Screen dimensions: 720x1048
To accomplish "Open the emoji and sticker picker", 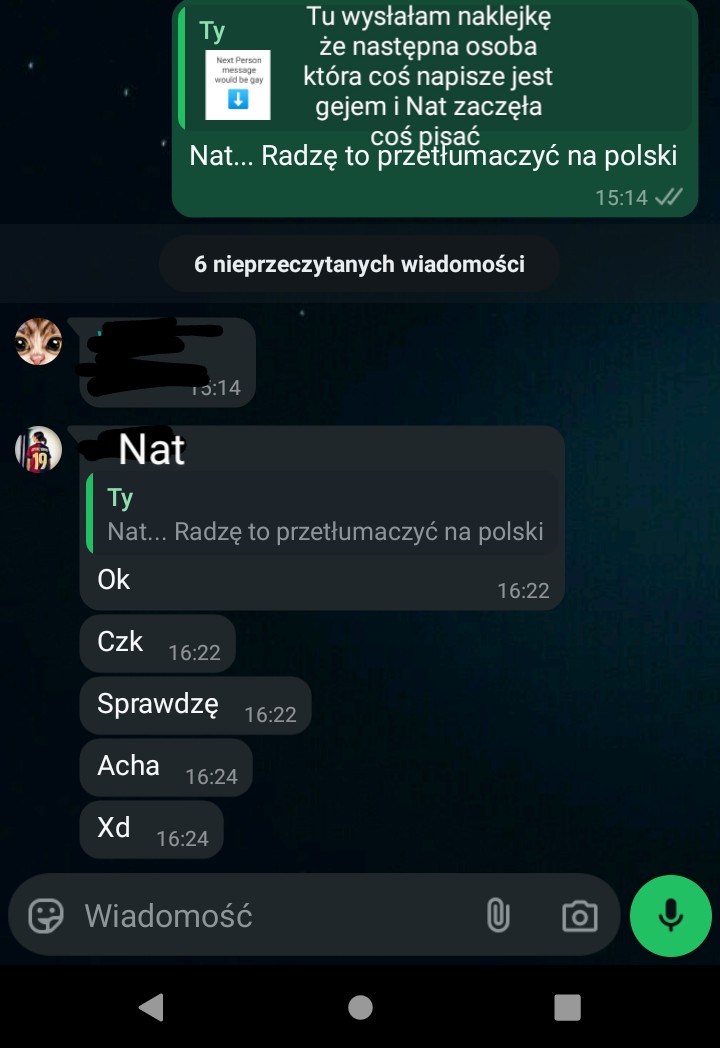I will pos(45,916).
